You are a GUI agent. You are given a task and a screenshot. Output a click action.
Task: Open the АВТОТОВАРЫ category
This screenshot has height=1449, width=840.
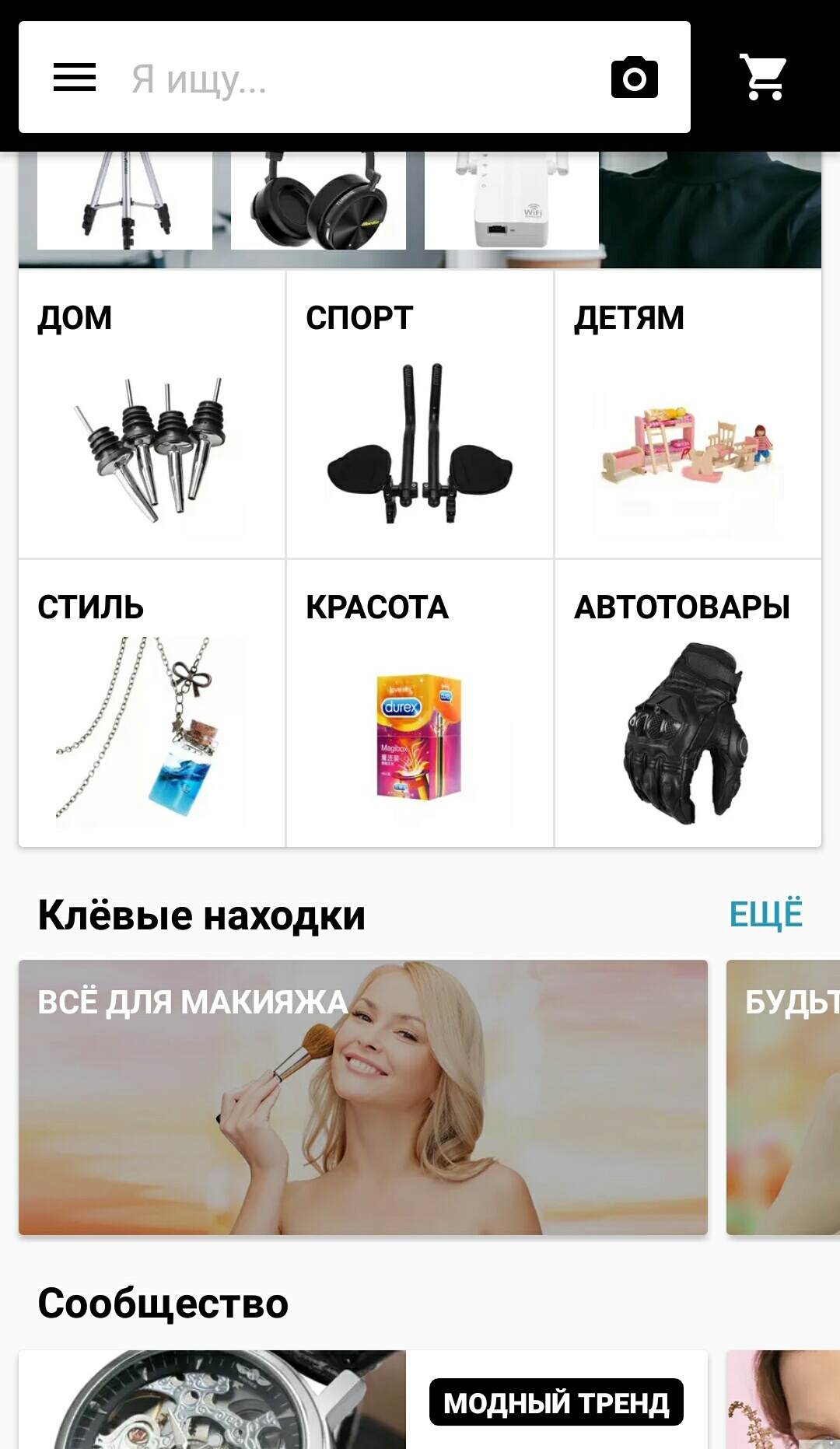coord(688,703)
